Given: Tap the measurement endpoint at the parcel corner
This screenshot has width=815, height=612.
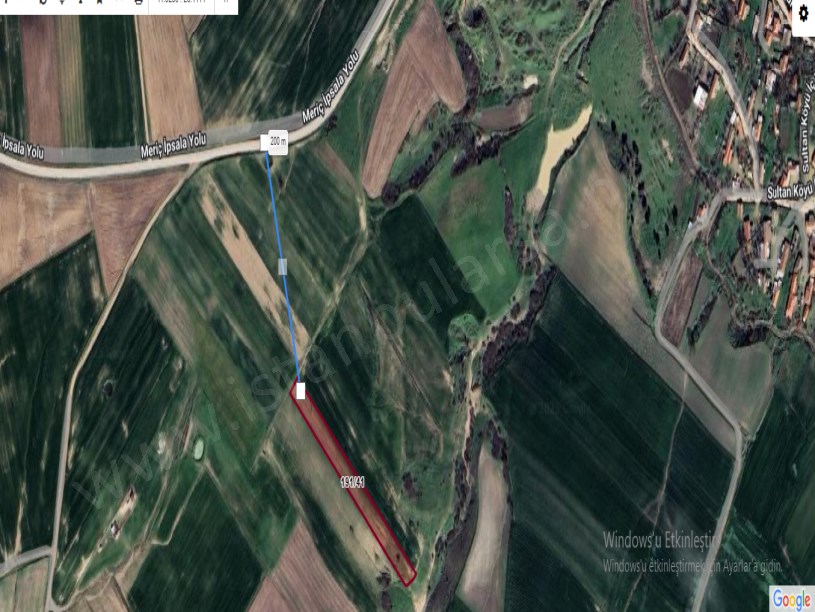Looking at the screenshot, I should coord(300,391).
